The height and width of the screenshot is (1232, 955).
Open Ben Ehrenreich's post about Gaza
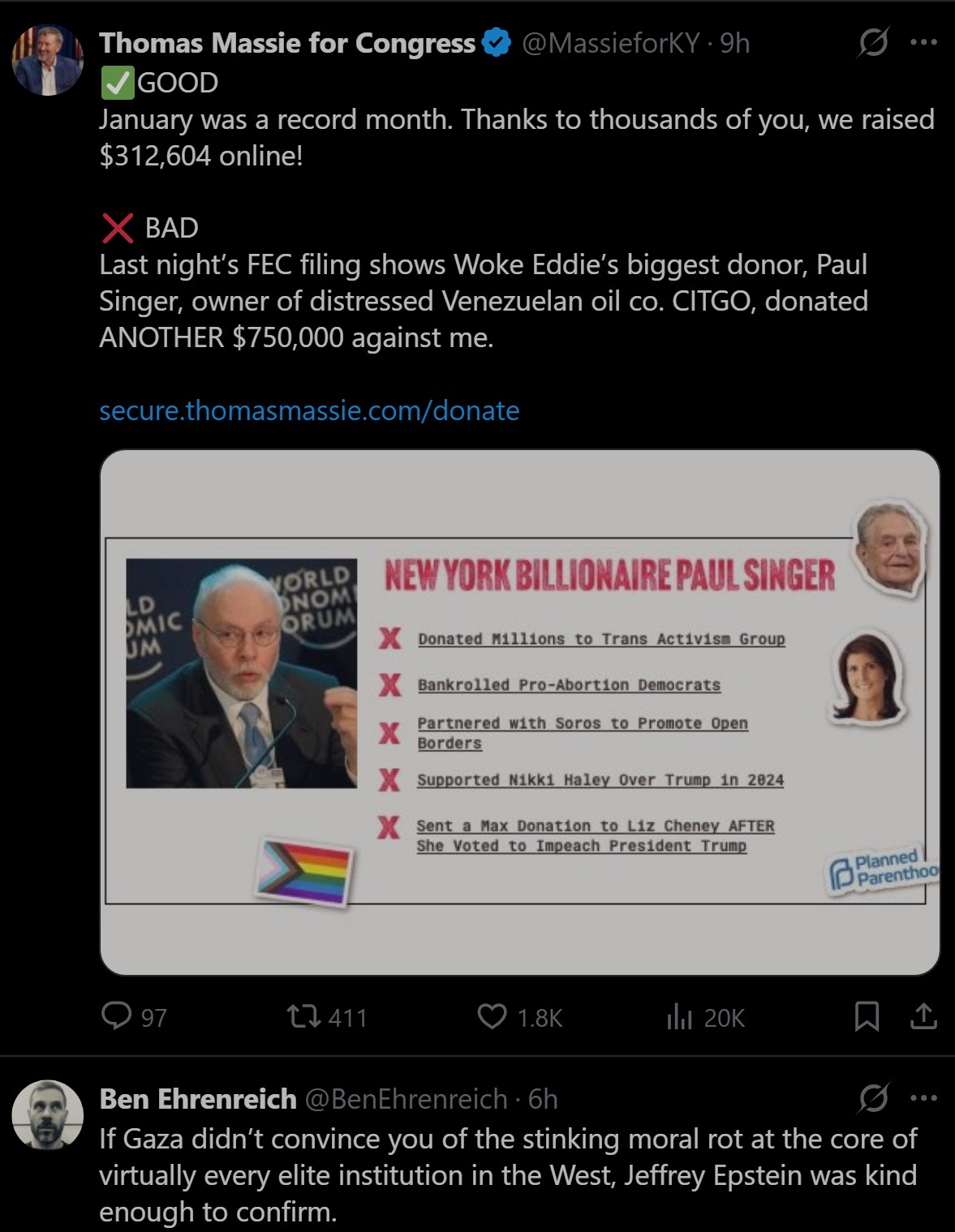point(507,1174)
